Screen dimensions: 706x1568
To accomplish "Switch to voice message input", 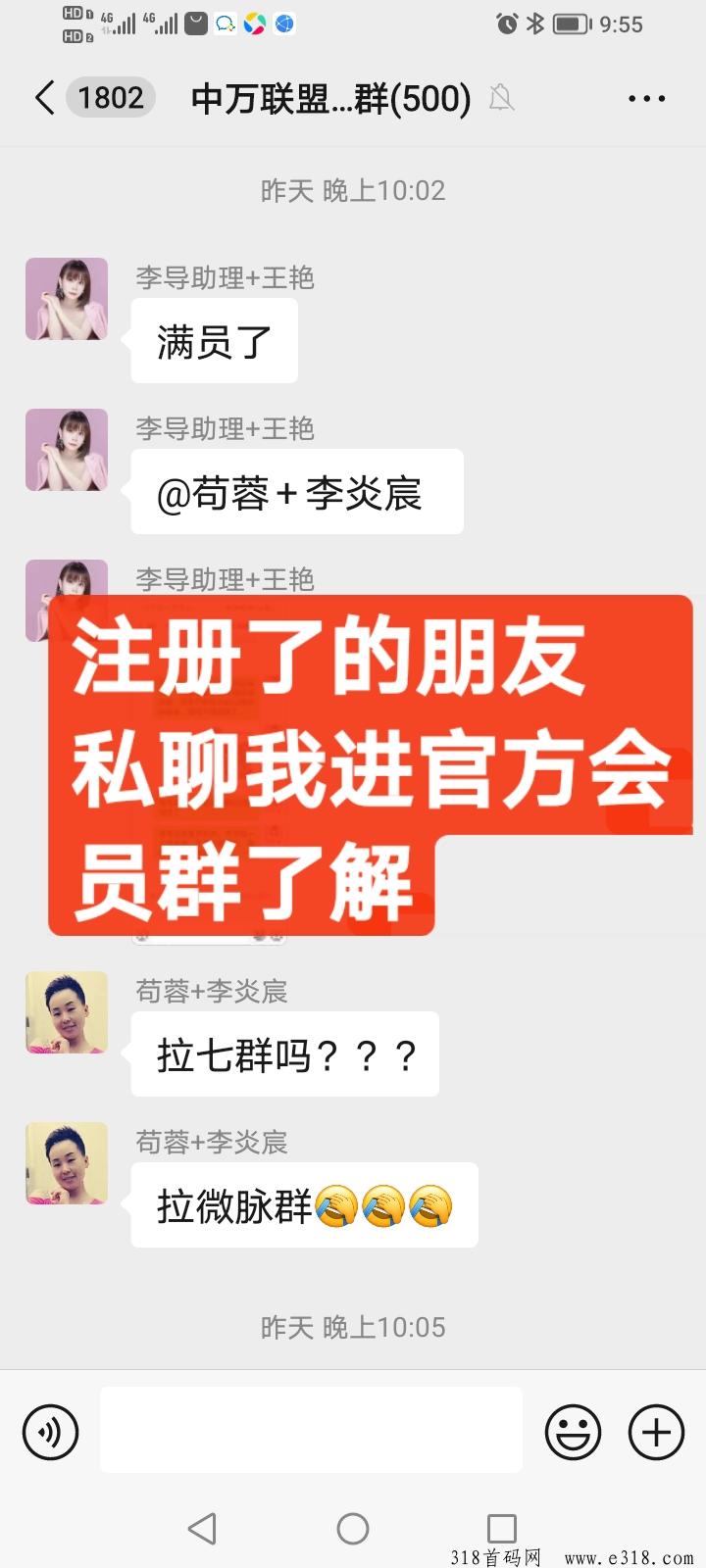I will pyautogui.click(x=50, y=1432).
